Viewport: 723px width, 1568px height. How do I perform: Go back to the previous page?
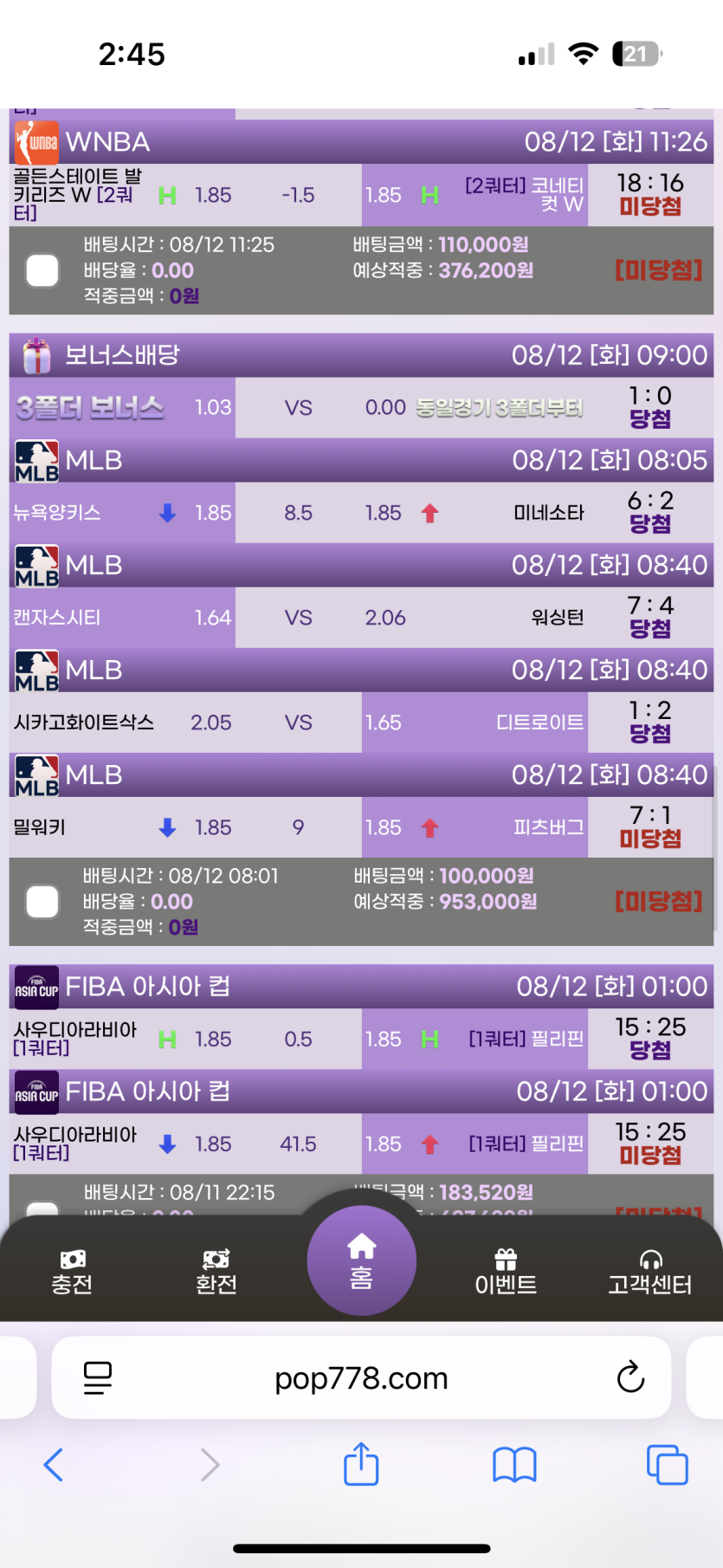click(54, 1464)
